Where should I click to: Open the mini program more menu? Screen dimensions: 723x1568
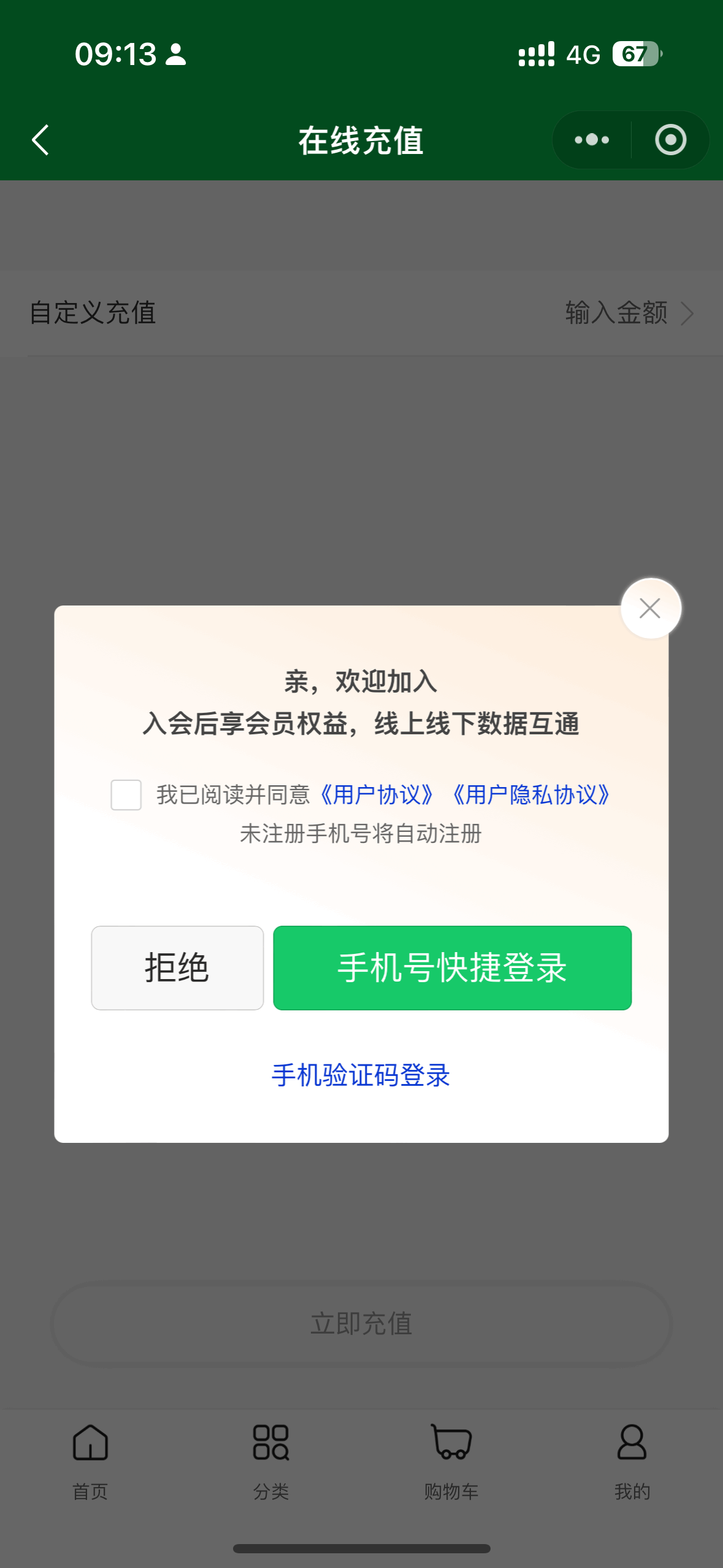click(592, 140)
